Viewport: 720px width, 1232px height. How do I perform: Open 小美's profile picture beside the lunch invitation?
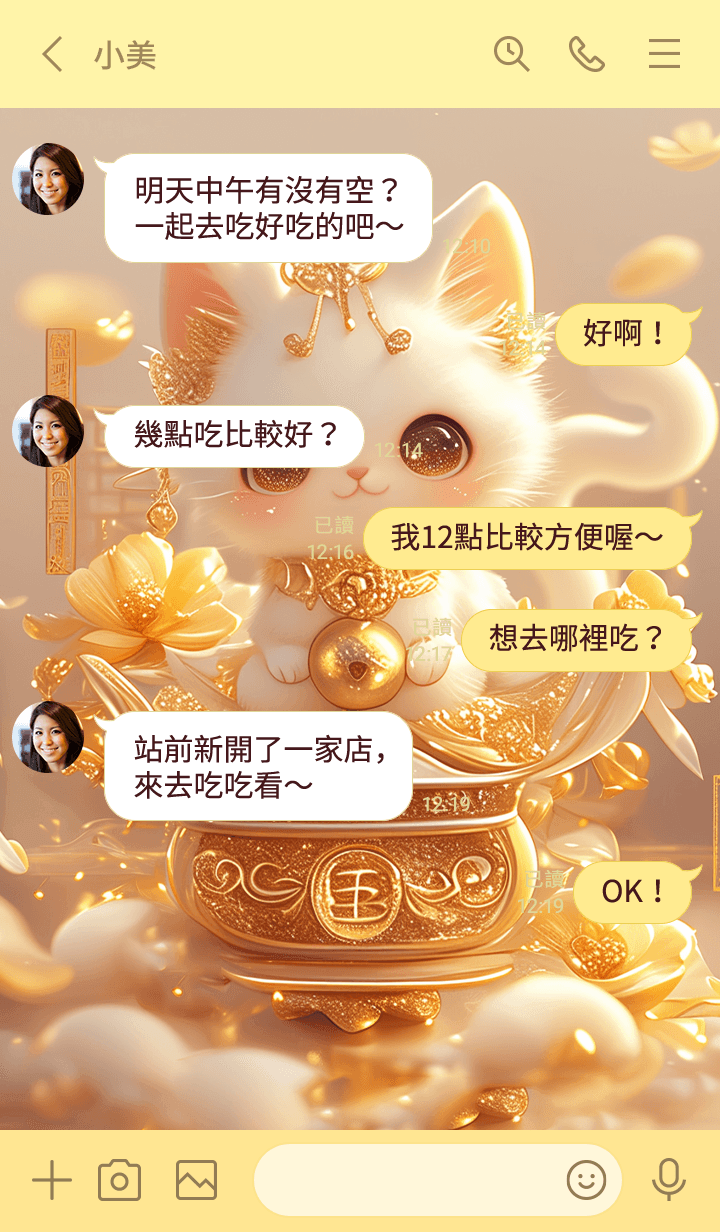click(x=48, y=179)
